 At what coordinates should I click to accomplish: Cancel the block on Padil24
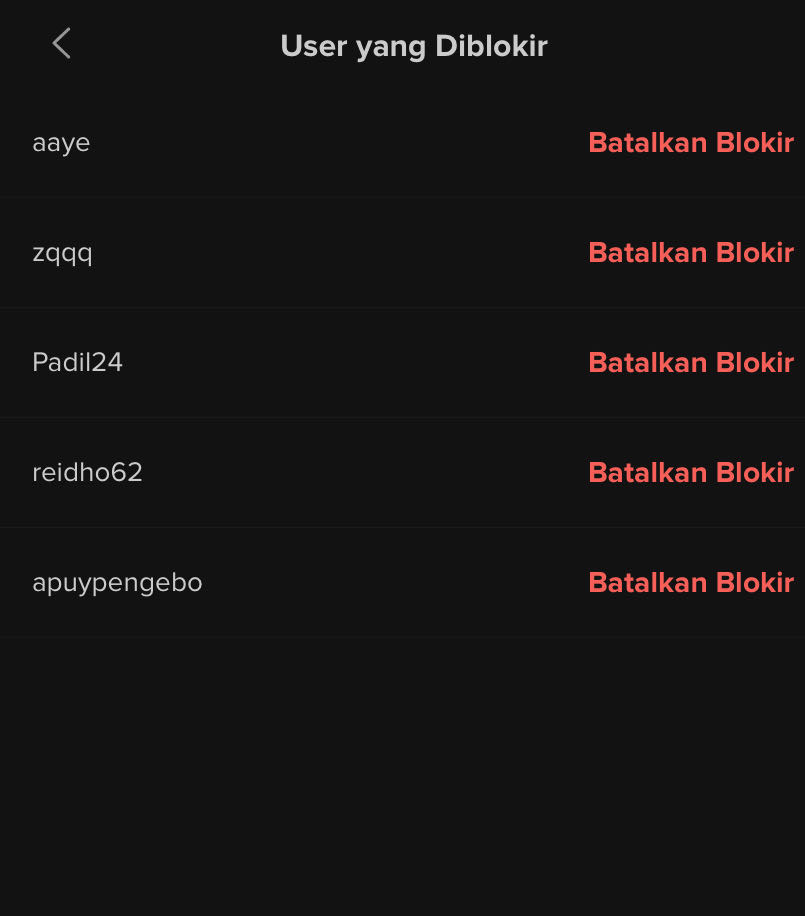pos(690,363)
